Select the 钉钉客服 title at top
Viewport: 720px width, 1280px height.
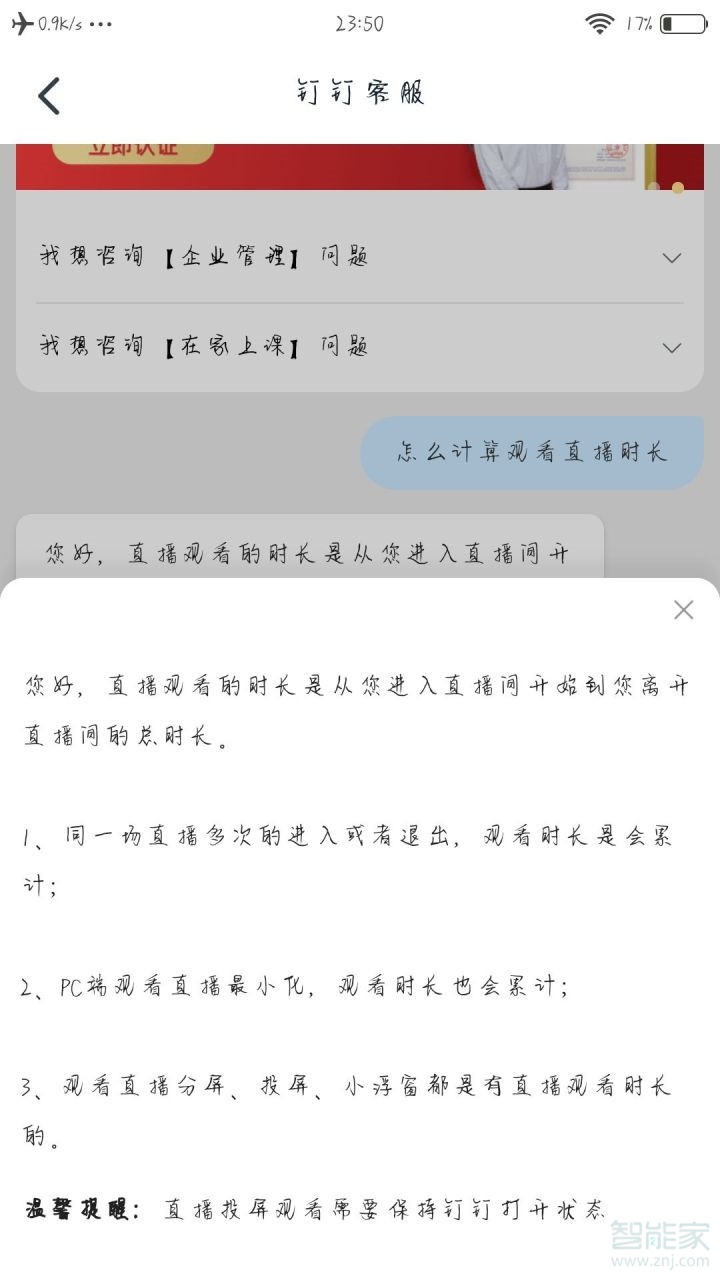pos(360,93)
